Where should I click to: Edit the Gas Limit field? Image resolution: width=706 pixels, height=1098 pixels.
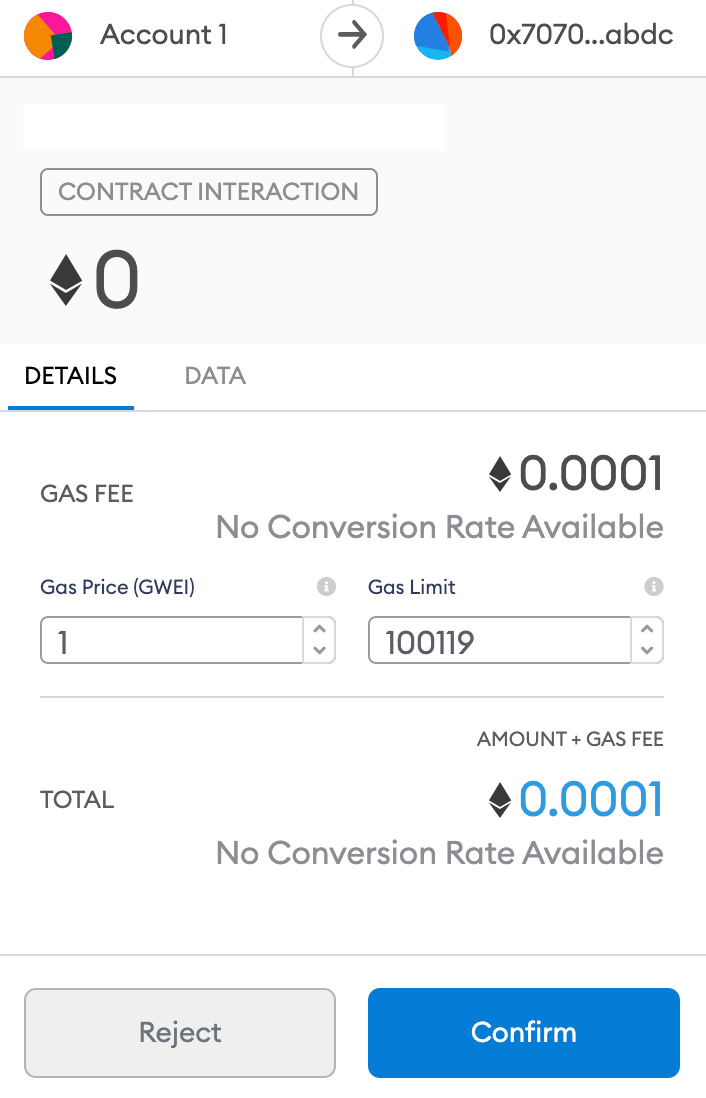(x=498, y=640)
